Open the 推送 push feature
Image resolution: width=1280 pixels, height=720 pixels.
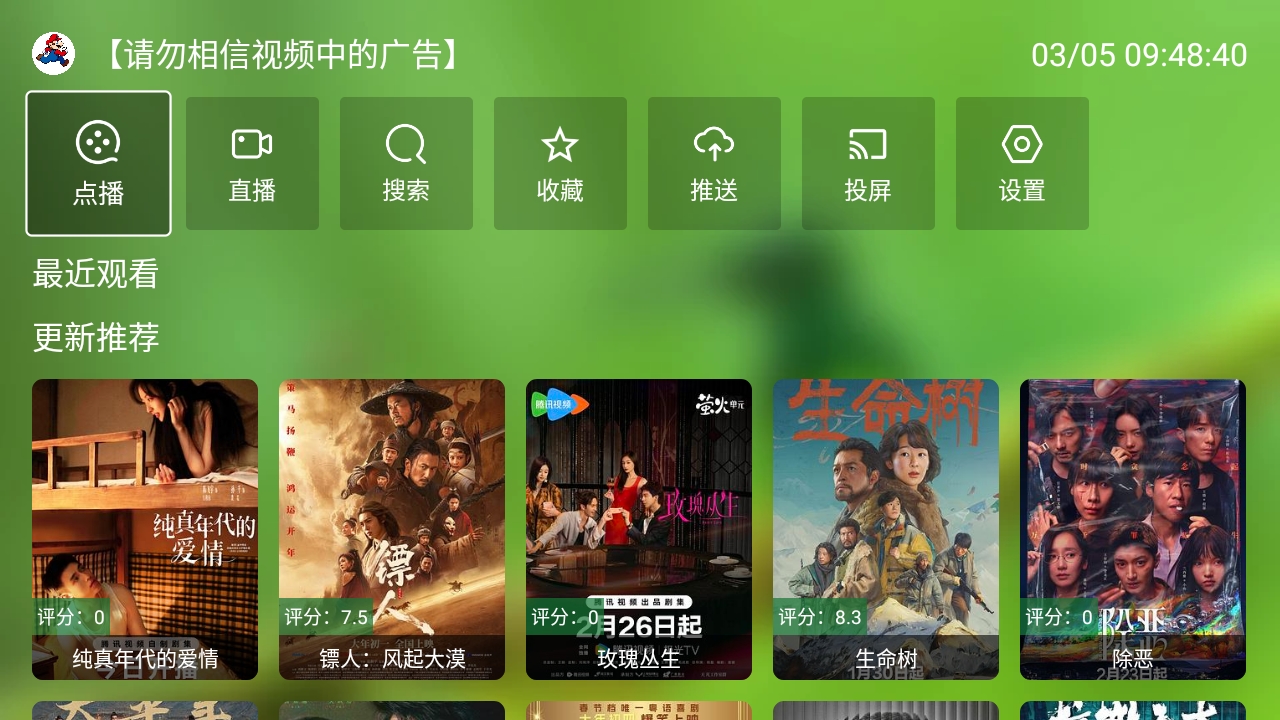pos(714,163)
